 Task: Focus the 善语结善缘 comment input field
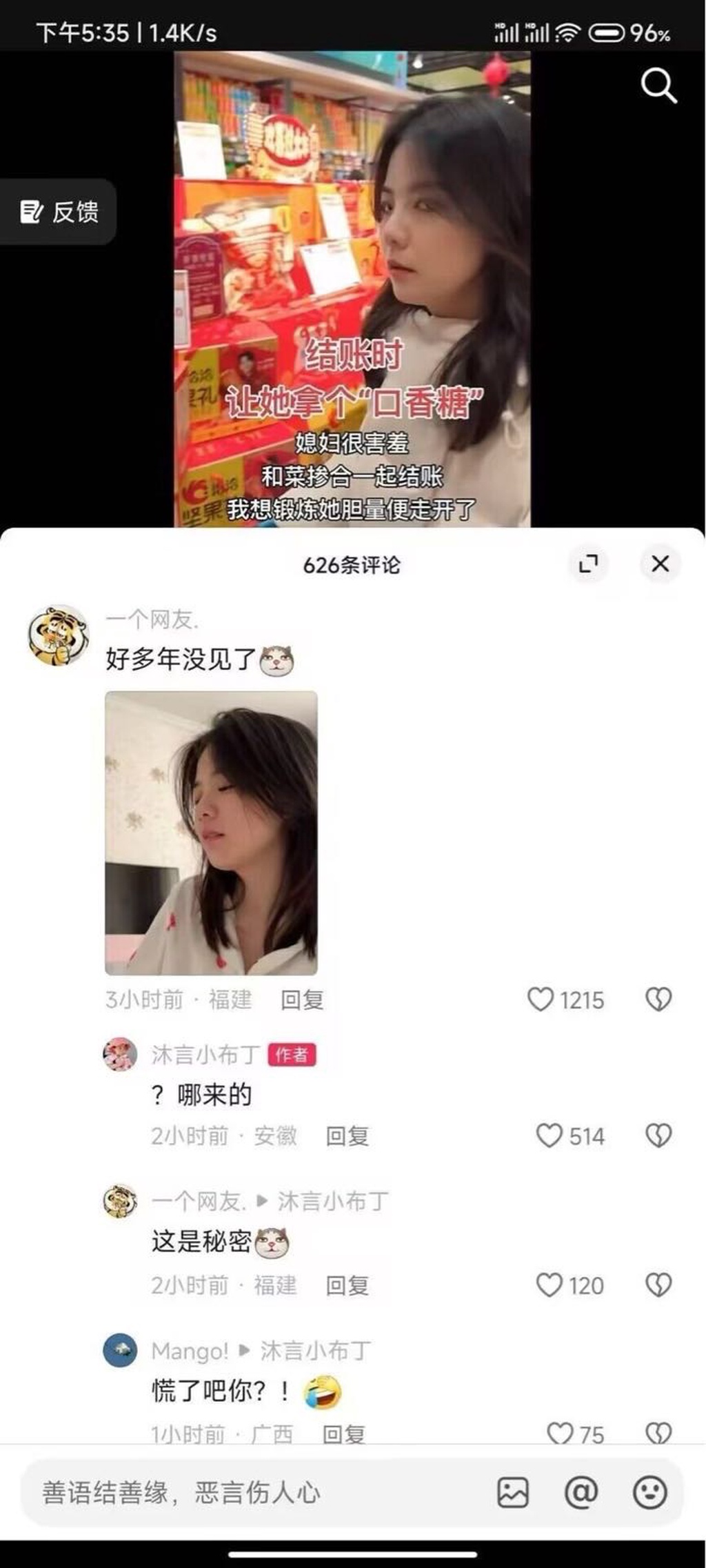point(255,1493)
